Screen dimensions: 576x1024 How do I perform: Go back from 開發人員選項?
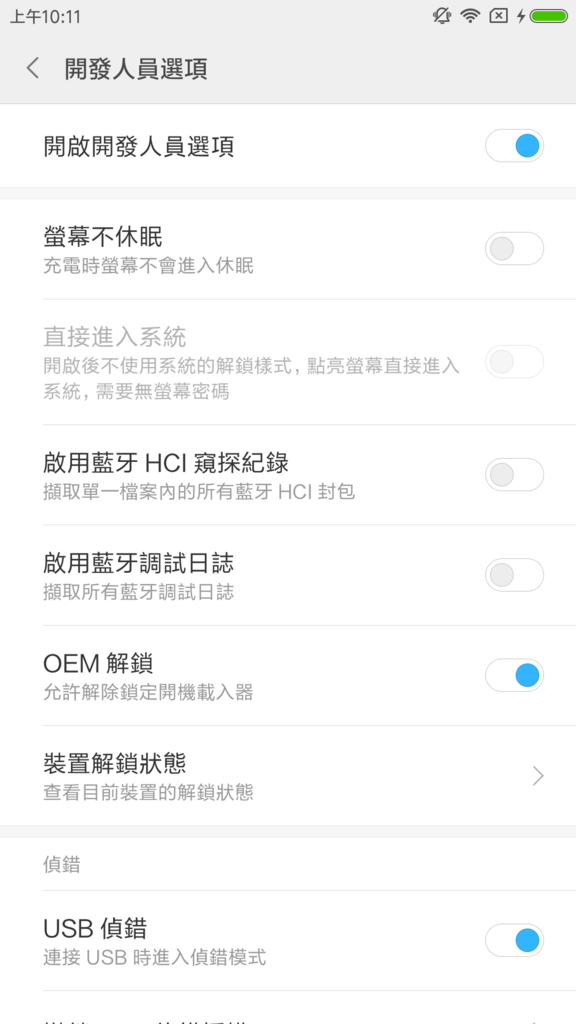[x=33, y=69]
